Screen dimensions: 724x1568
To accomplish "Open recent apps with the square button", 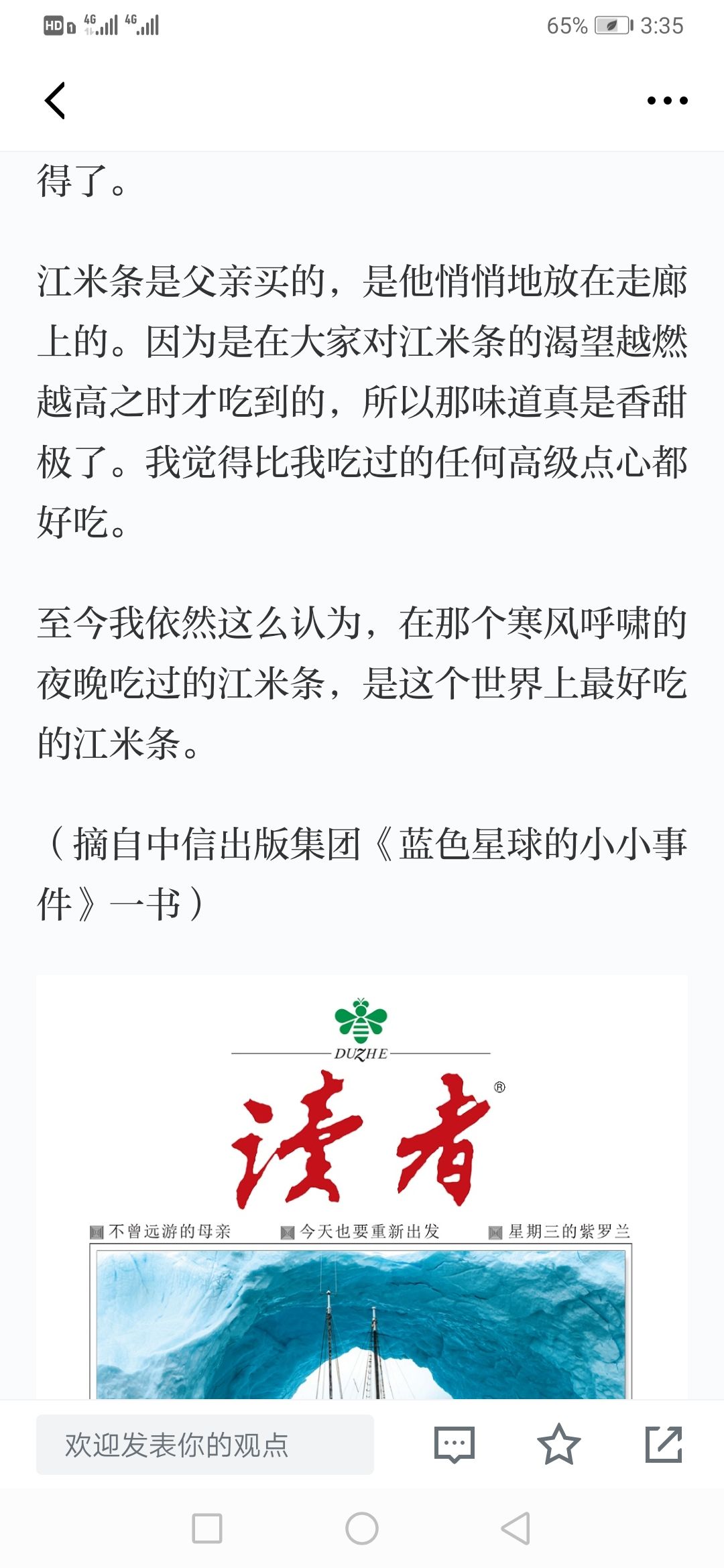I will [207, 1529].
